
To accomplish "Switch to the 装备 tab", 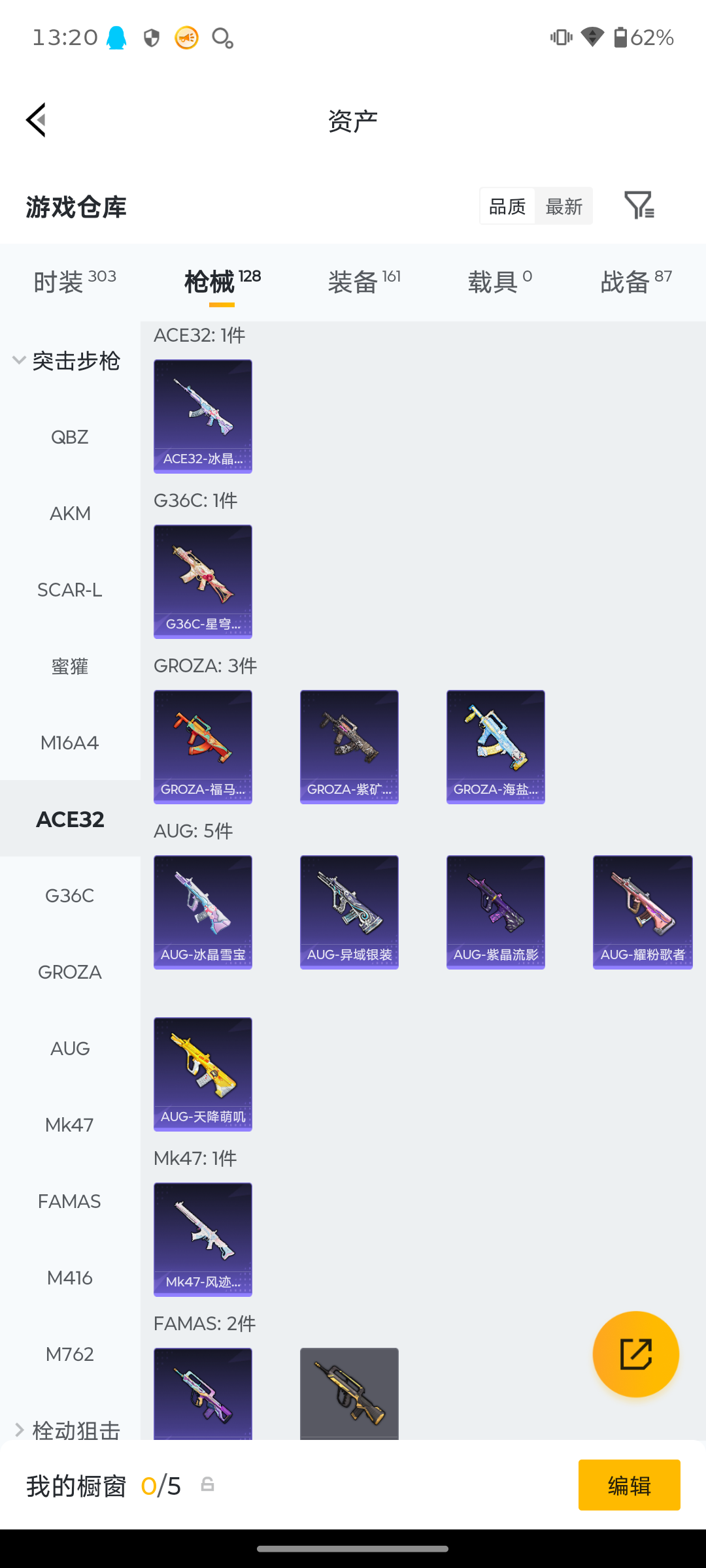I will coord(364,282).
